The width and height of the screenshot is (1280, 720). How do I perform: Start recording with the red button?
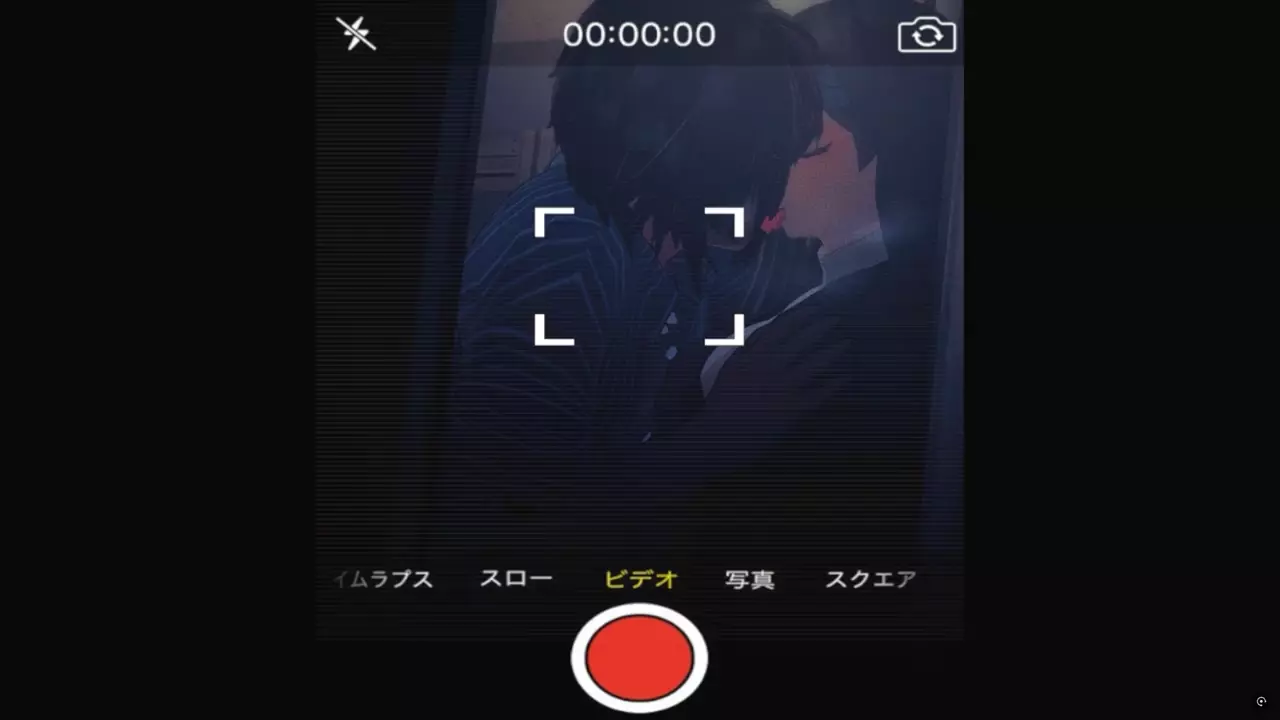coord(639,658)
